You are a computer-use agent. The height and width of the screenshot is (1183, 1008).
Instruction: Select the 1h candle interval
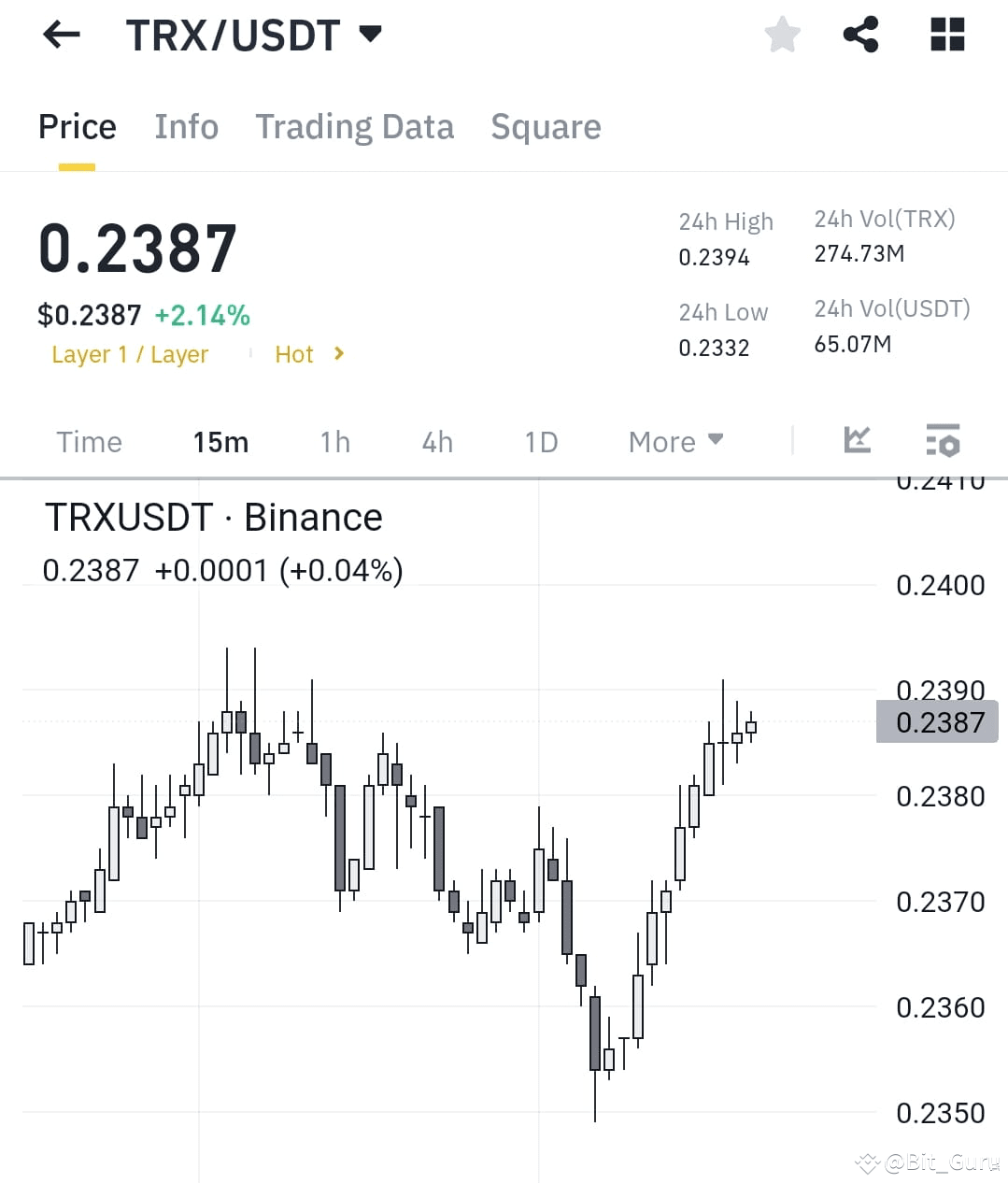[x=334, y=441]
